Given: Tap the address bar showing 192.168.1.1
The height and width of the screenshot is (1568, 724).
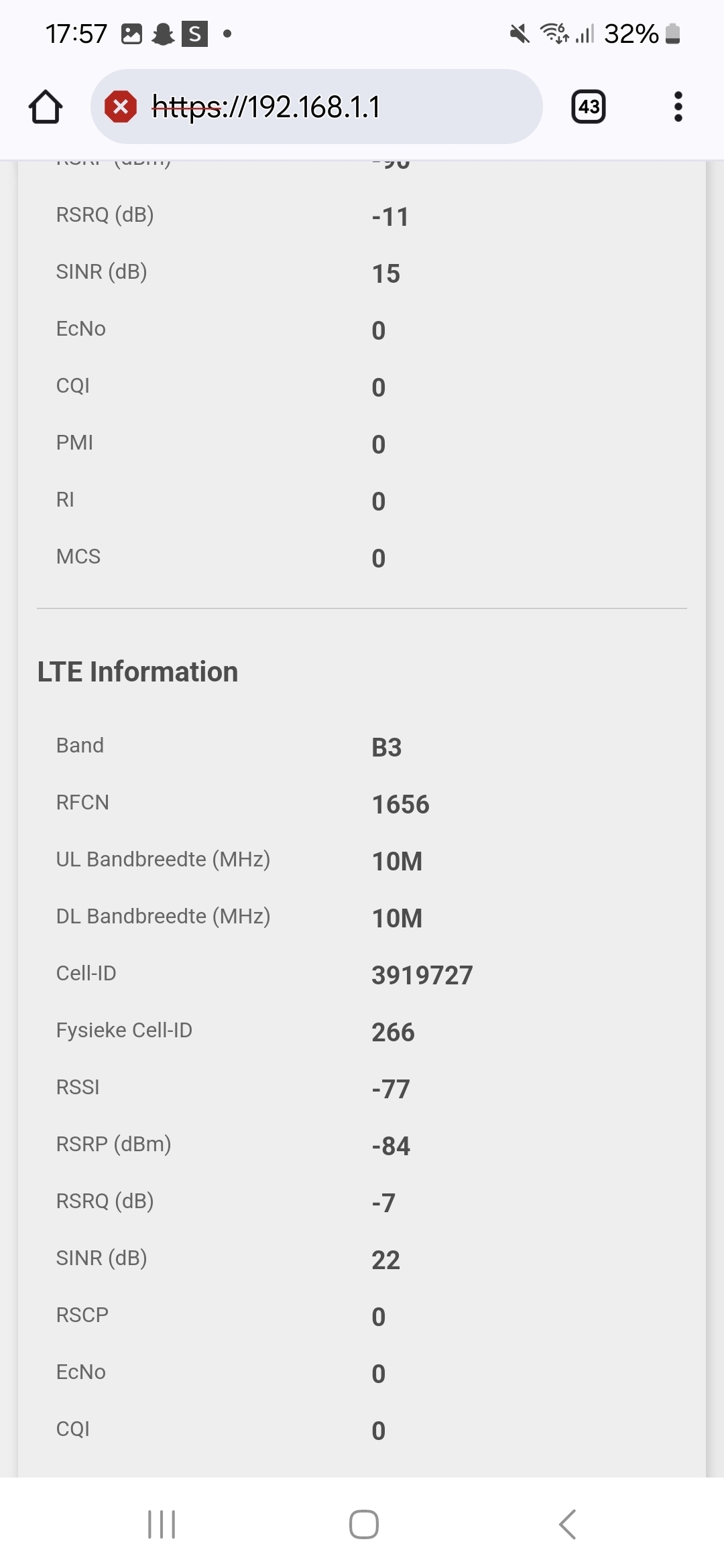Looking at the screenshot, I should (x=316, y=107).
